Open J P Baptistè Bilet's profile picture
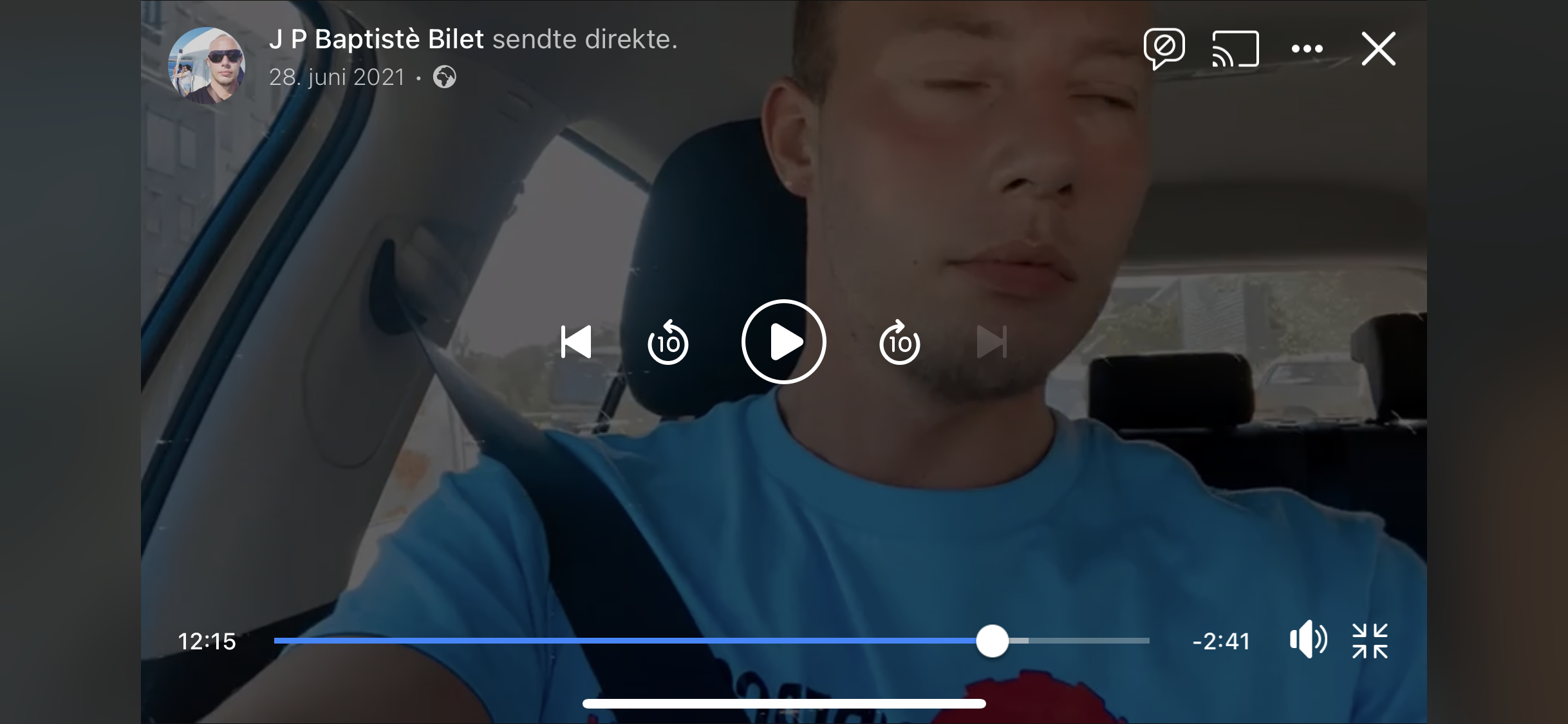Viewport: 1568px width, 724px height. click(206, 64)
